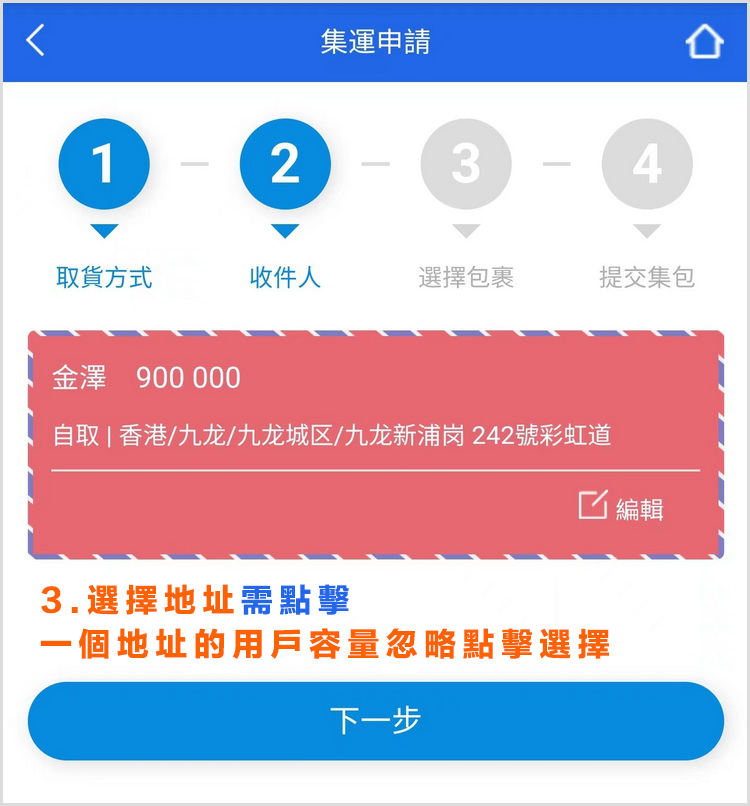The width and height of the screenshot is (750, 806).
Task: Return to step 1 取貨方式
Action: point(104,165)
